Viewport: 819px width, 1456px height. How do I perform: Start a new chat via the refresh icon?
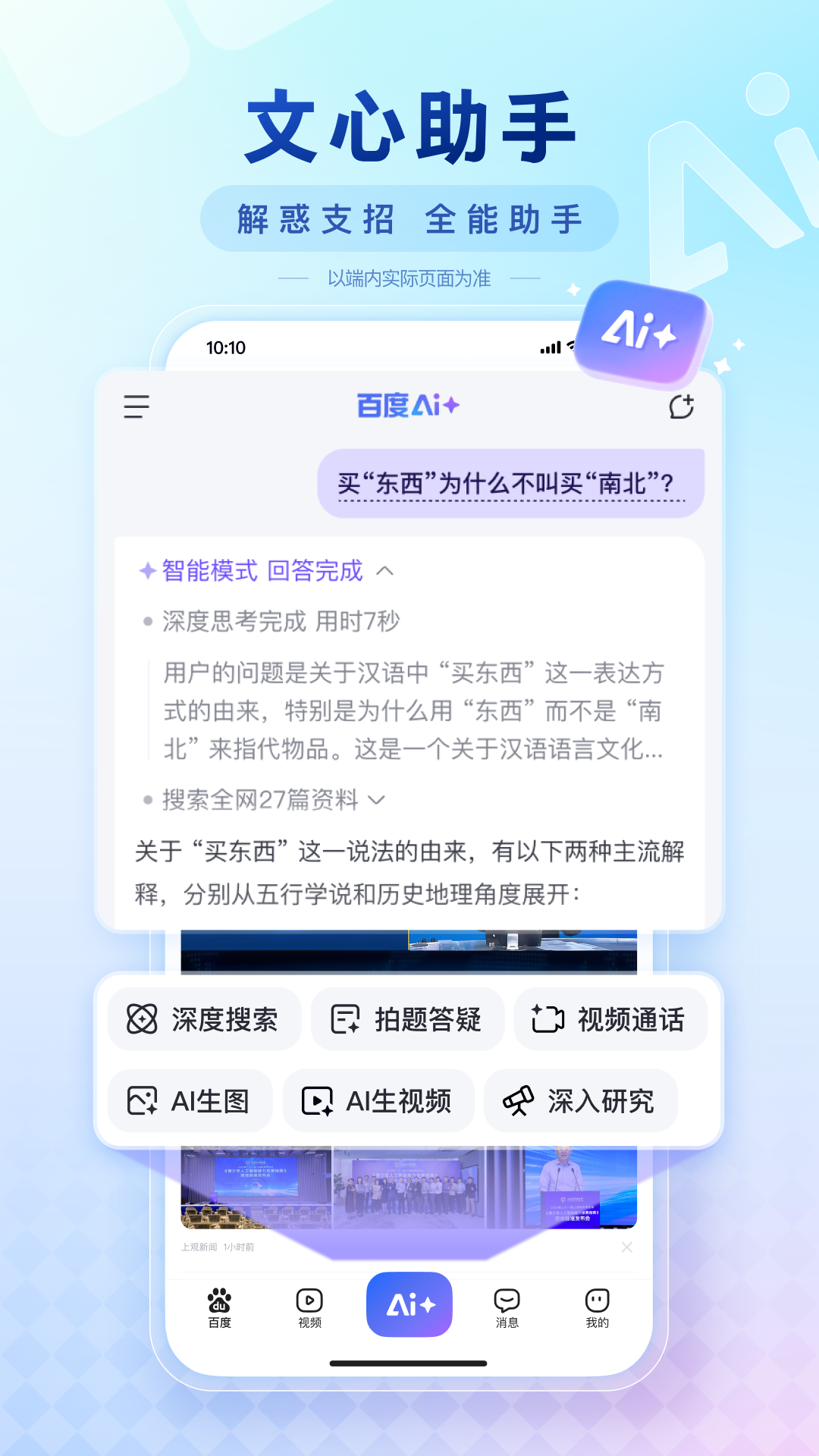point(682,407)
